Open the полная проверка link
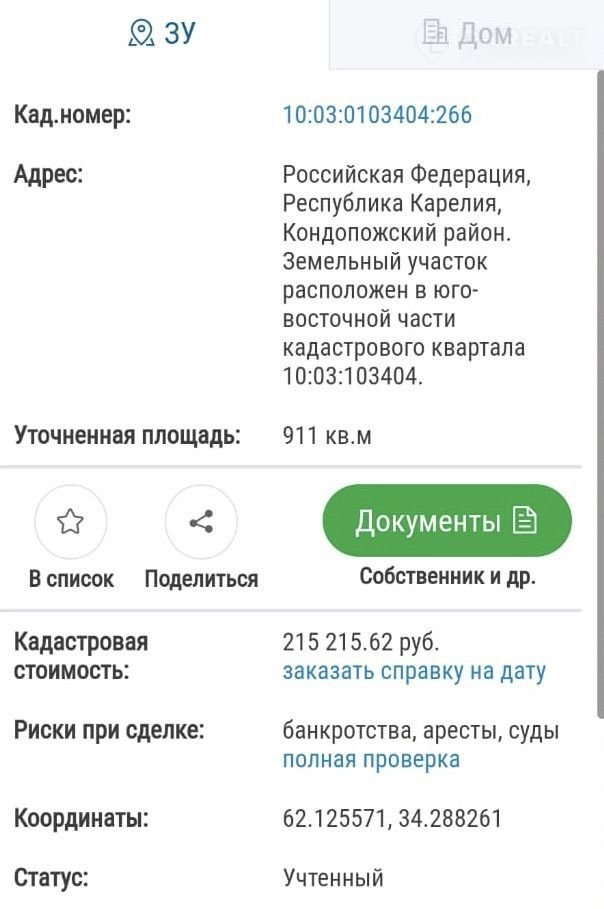The image size is (604, 909). [x=371, y=759]
